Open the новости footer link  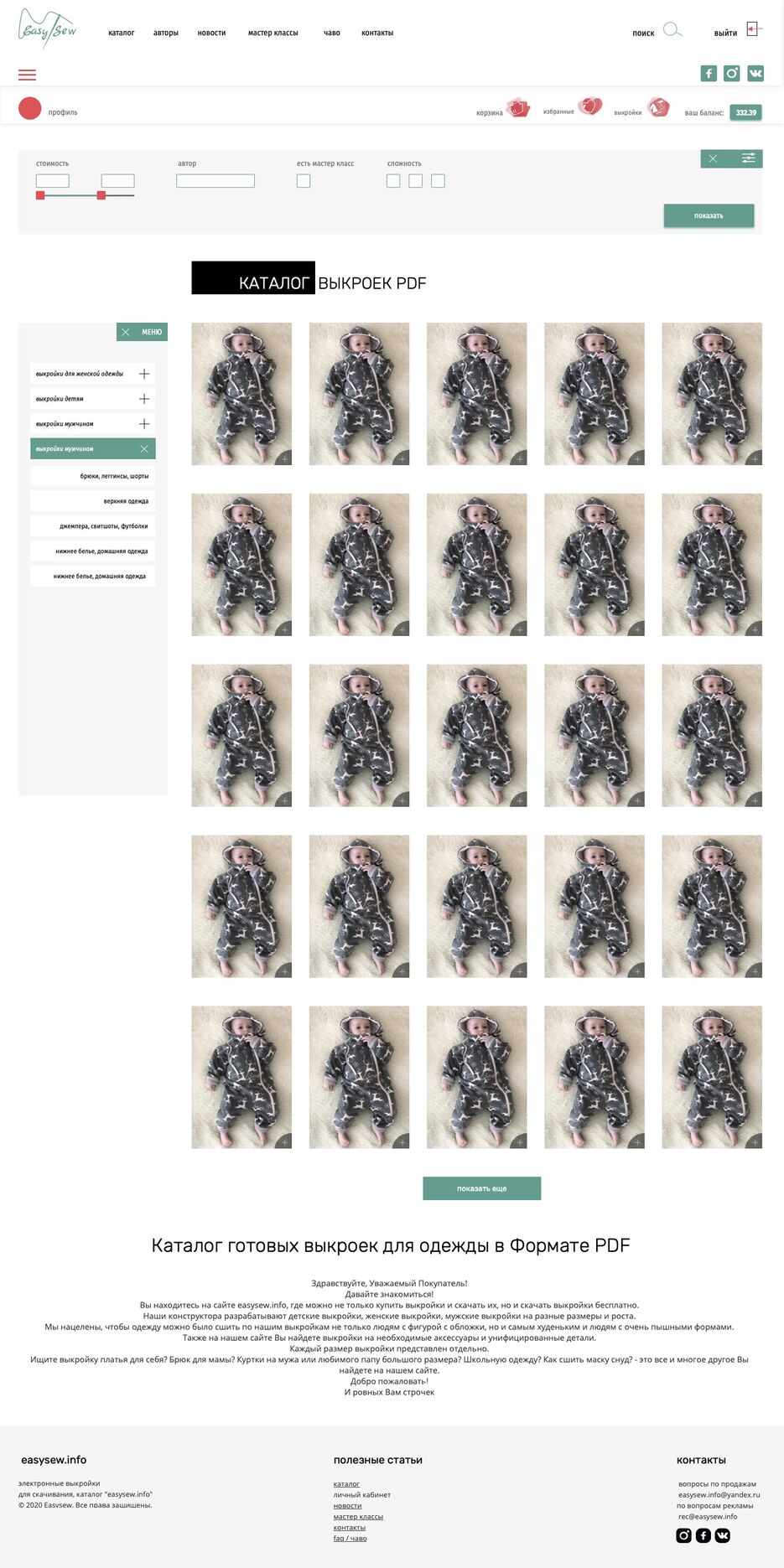click(347, 1506)
